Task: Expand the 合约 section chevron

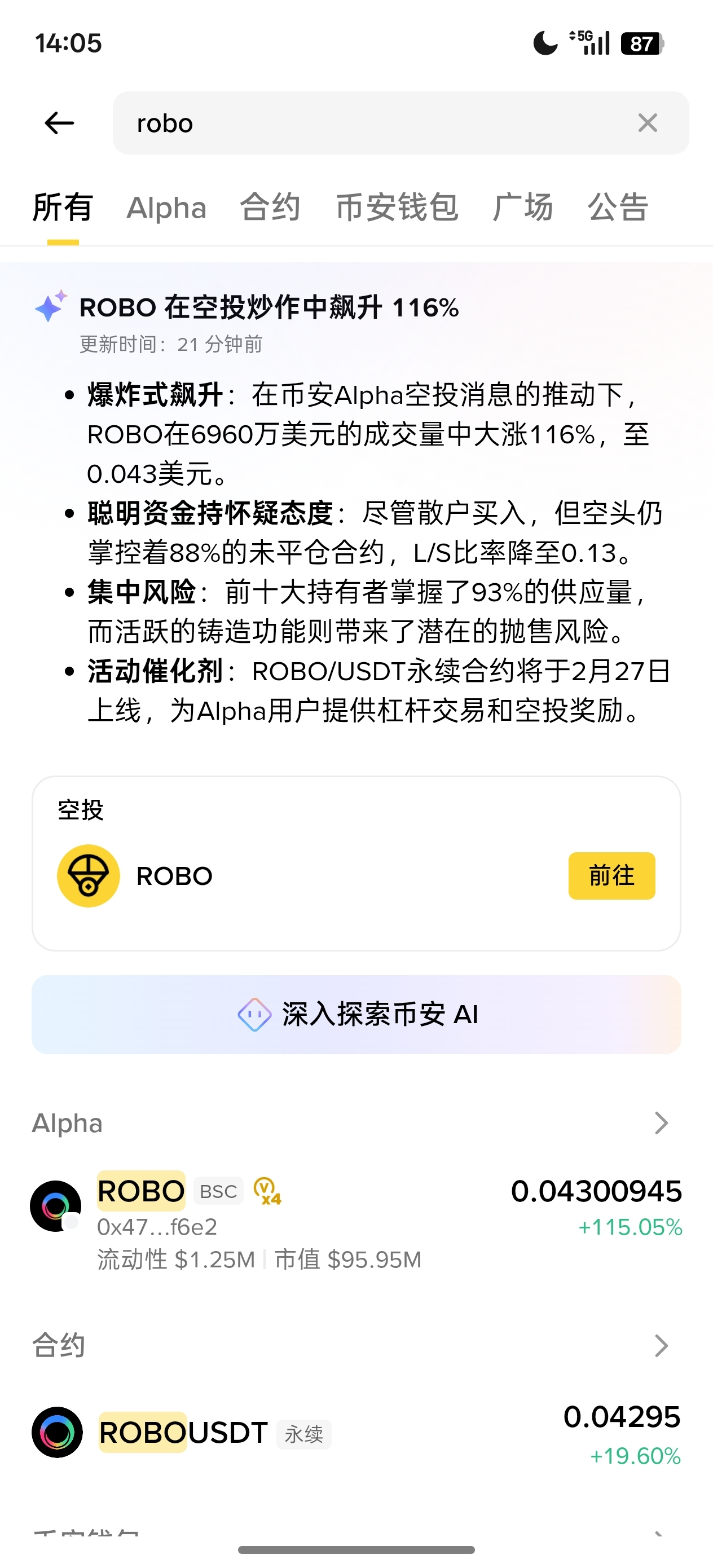Action: [x=661, y=1345]
